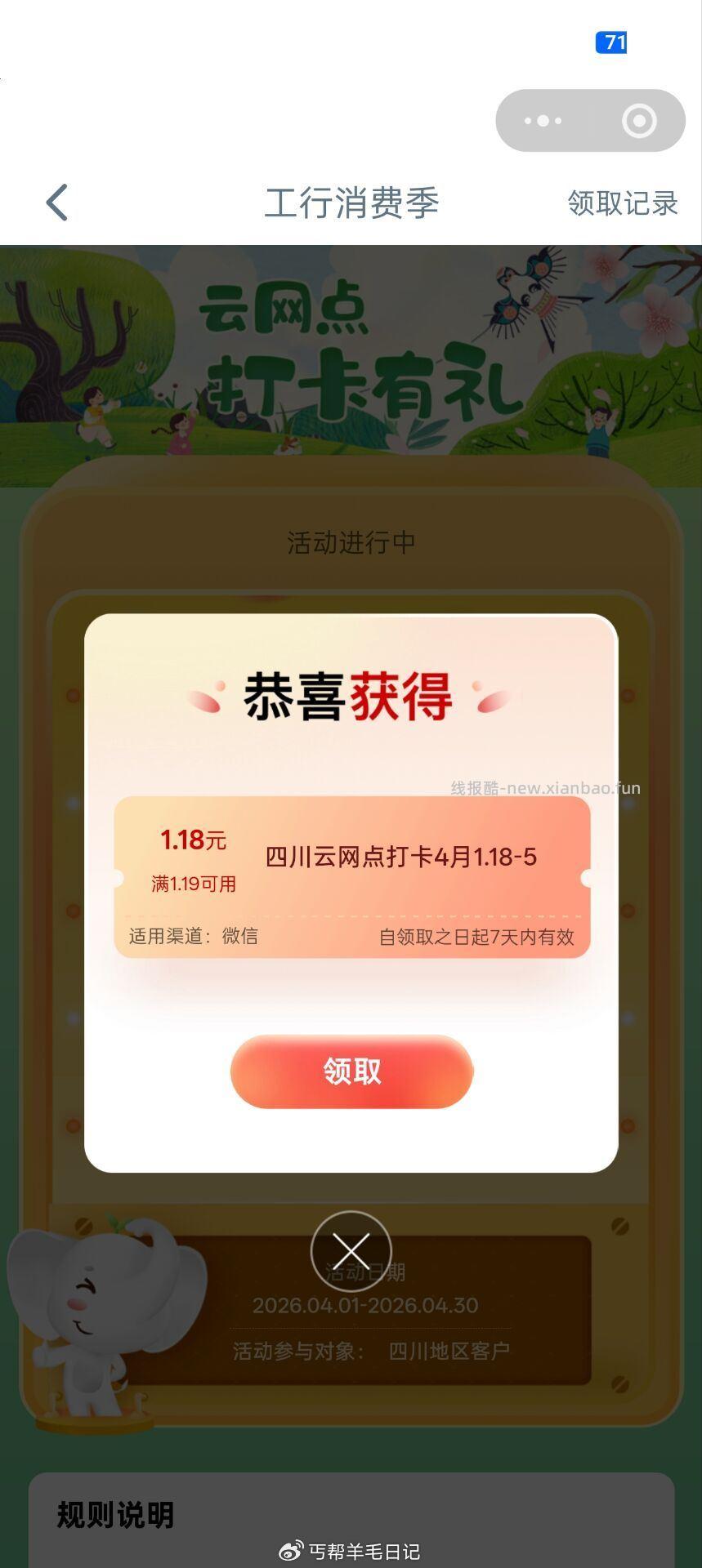Open the mini program more-options dots
Image resolution: width=702 pixels, height=1568 pixels.
point(543,121)
